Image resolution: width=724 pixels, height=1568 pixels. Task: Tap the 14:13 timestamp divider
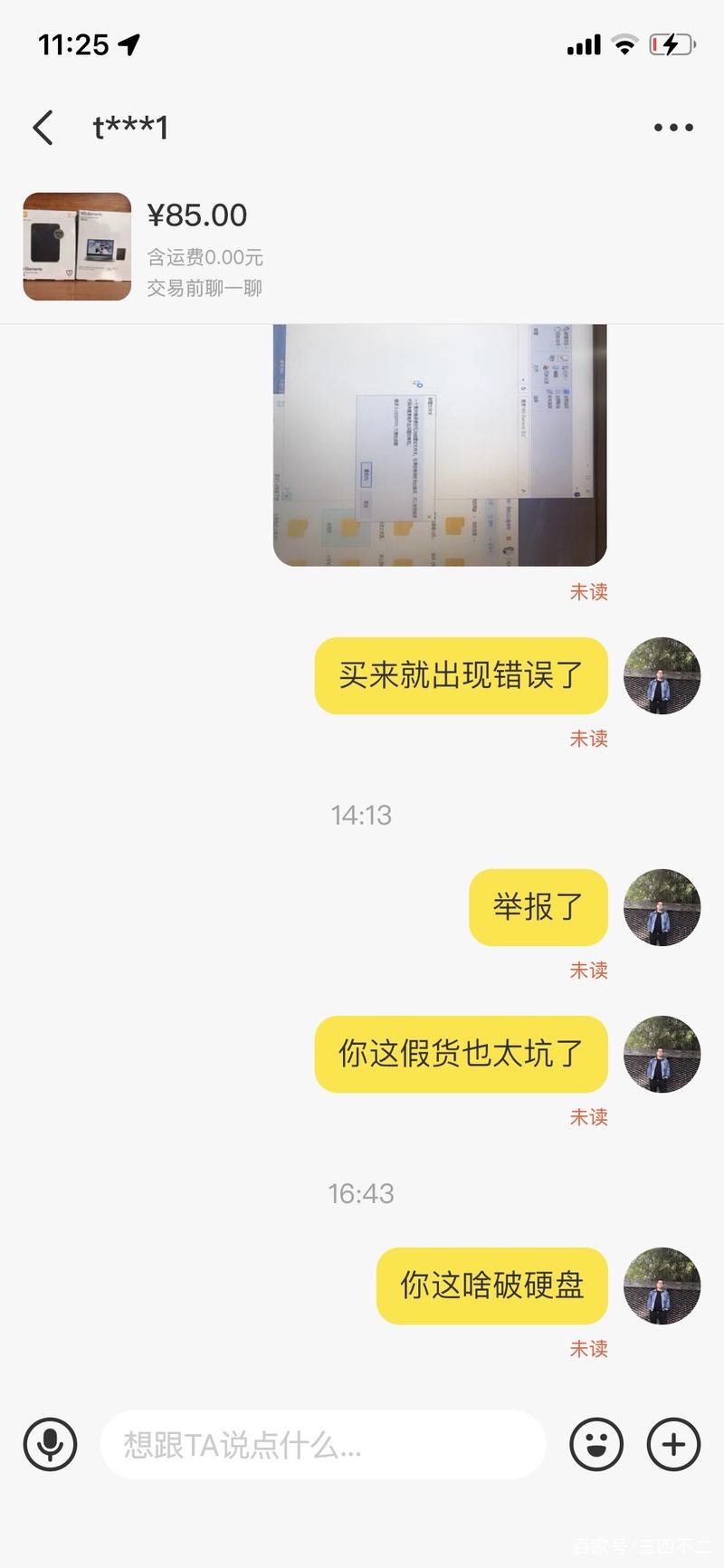click(x=362, y=815)
